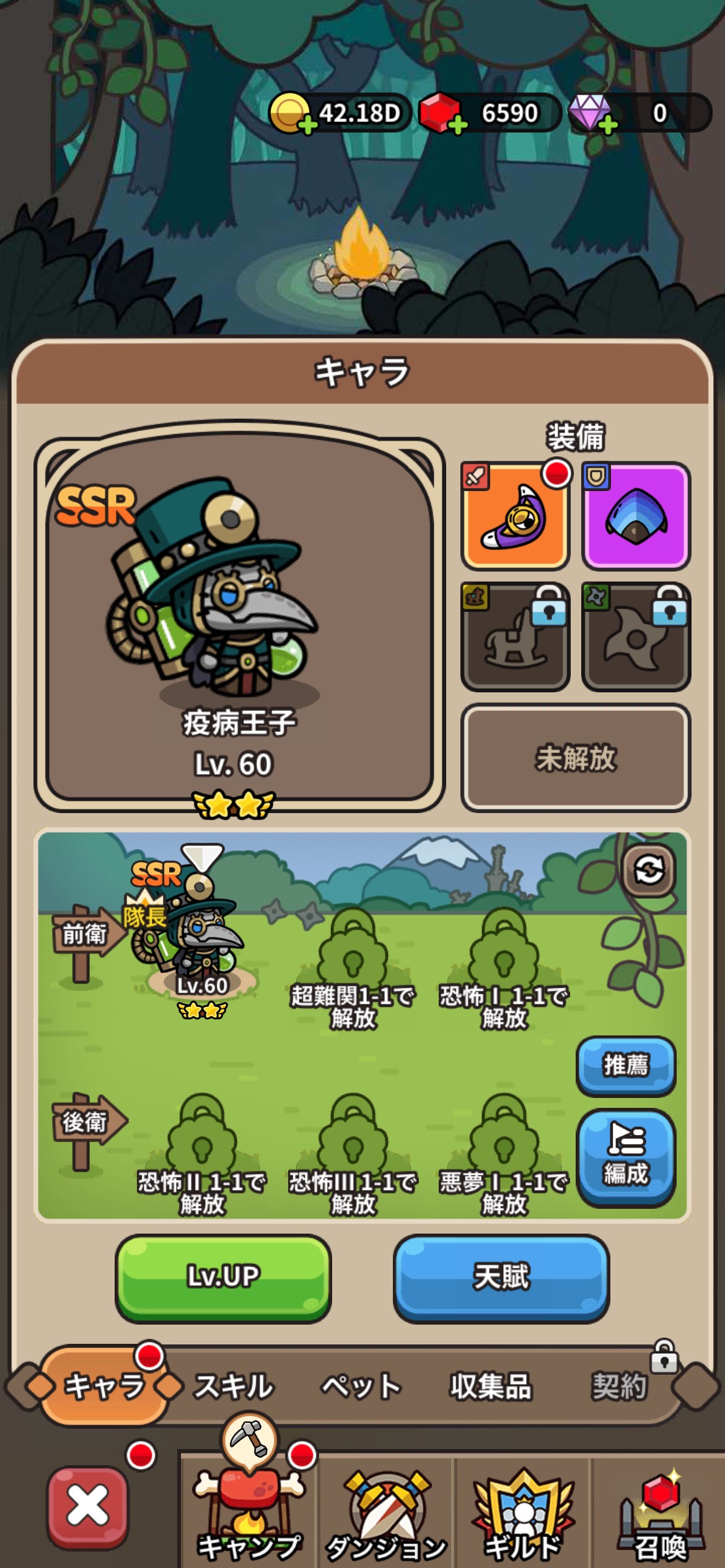Close the panel with red X
The image size is (725, 1568).
88,1505
